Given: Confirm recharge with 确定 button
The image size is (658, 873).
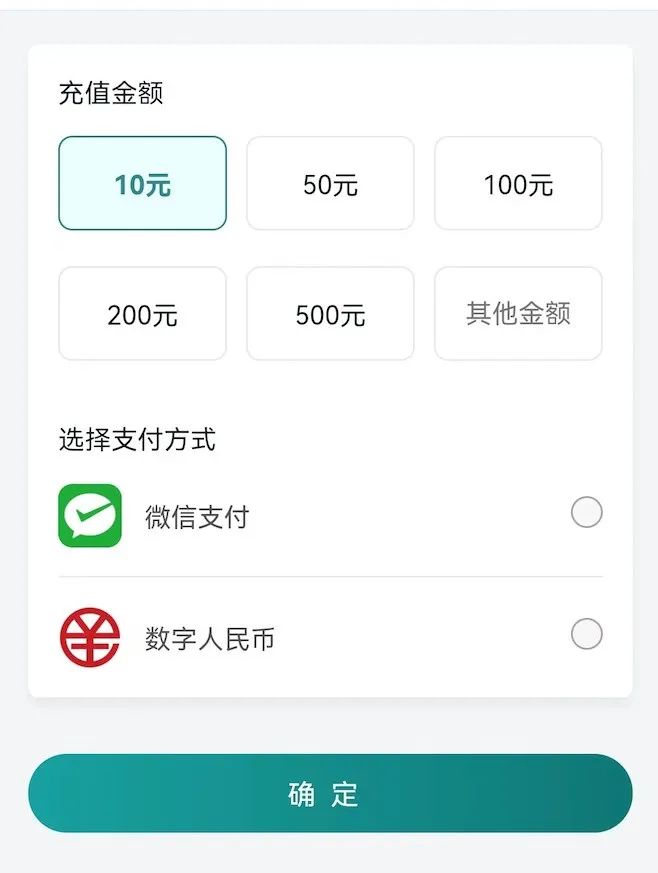Looking at the screenshot, I should coord(330,793).
